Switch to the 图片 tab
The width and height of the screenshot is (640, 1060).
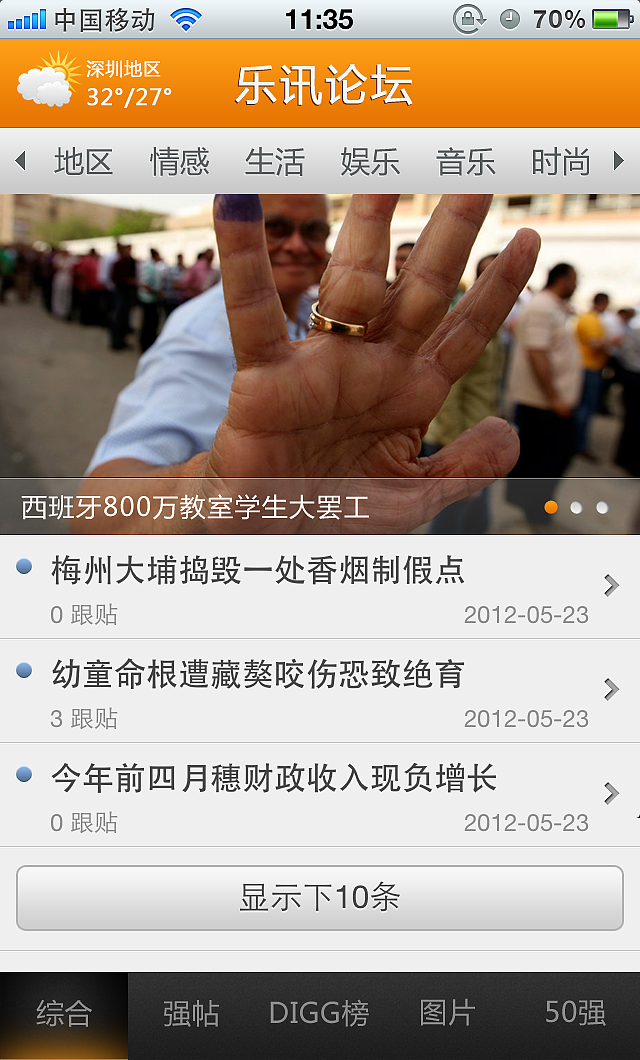coord(447,1014)
